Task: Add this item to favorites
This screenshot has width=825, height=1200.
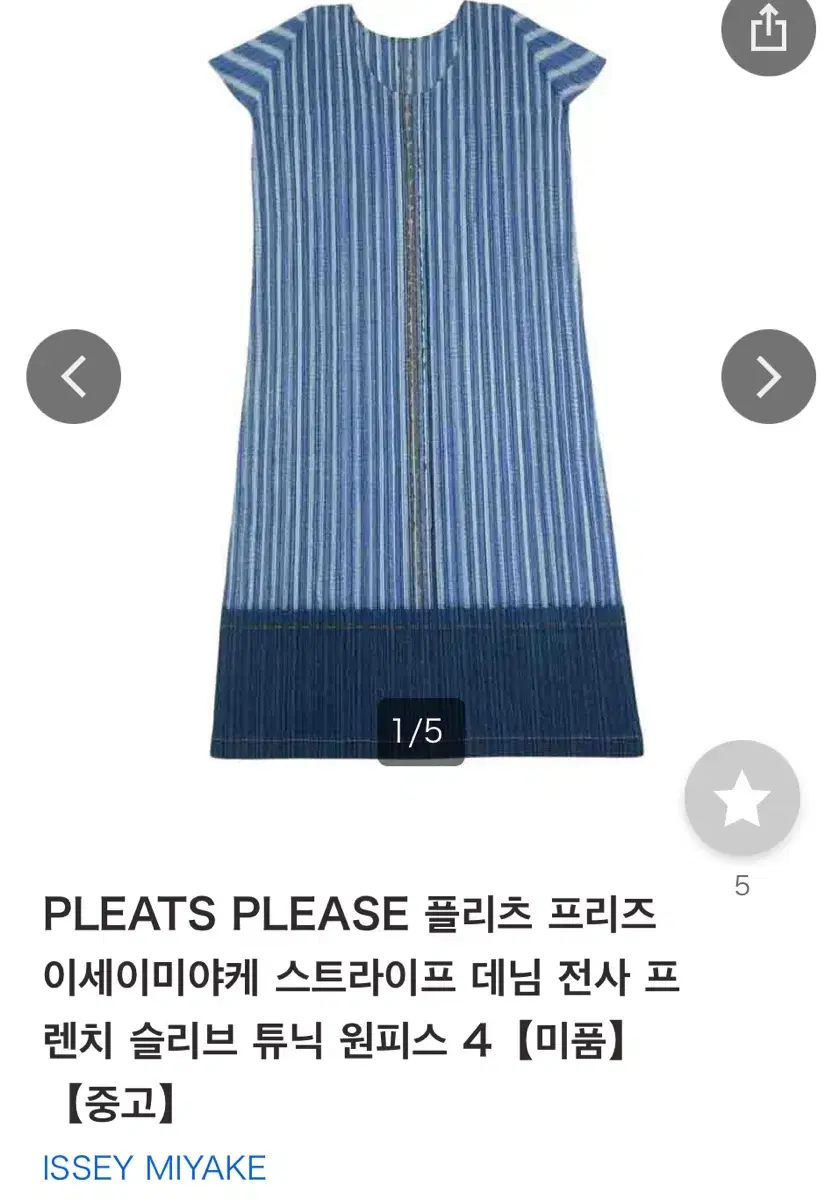Action: [x=742, y=798]
